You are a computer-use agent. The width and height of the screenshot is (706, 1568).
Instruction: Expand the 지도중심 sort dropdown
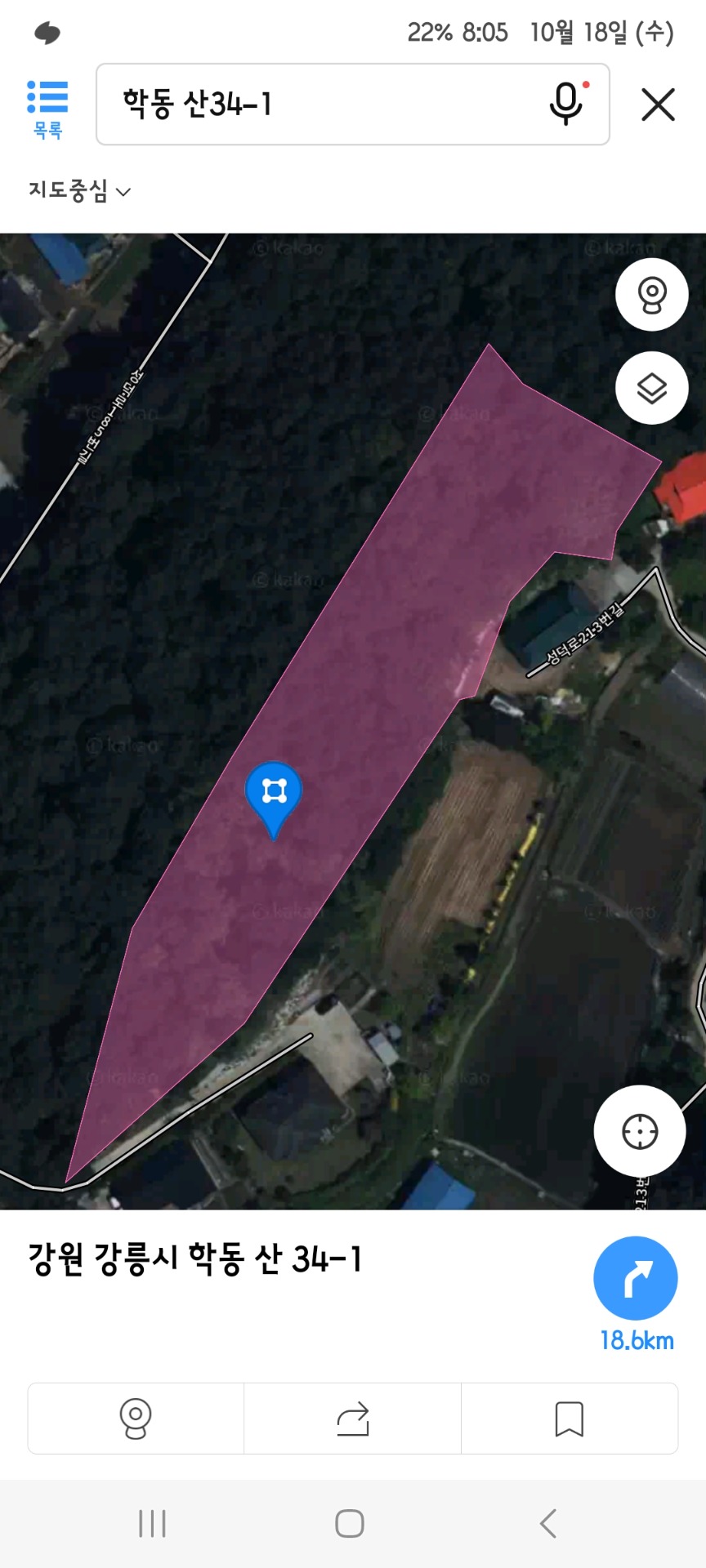click(x=79, y=191)
